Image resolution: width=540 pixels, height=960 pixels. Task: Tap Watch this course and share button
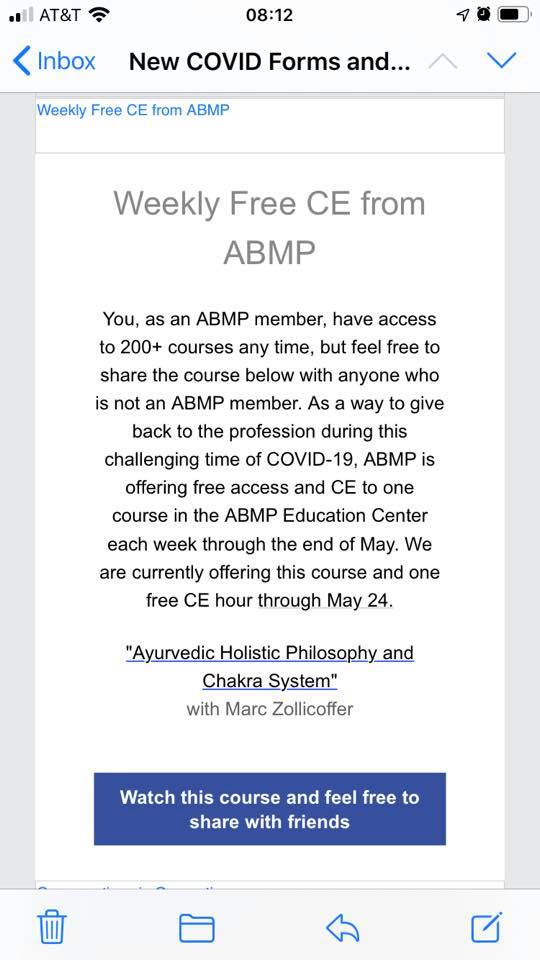(x=269, y=809)
